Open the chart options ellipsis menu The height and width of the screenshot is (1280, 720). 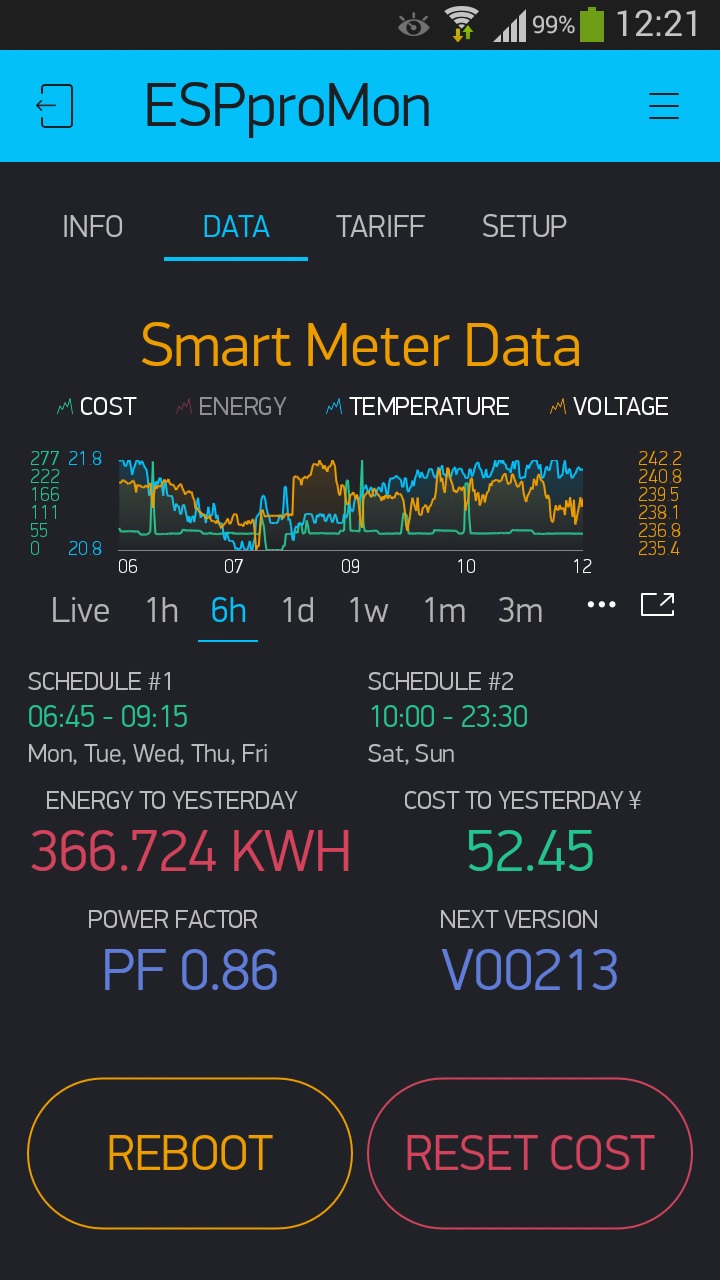pos(599,604)
